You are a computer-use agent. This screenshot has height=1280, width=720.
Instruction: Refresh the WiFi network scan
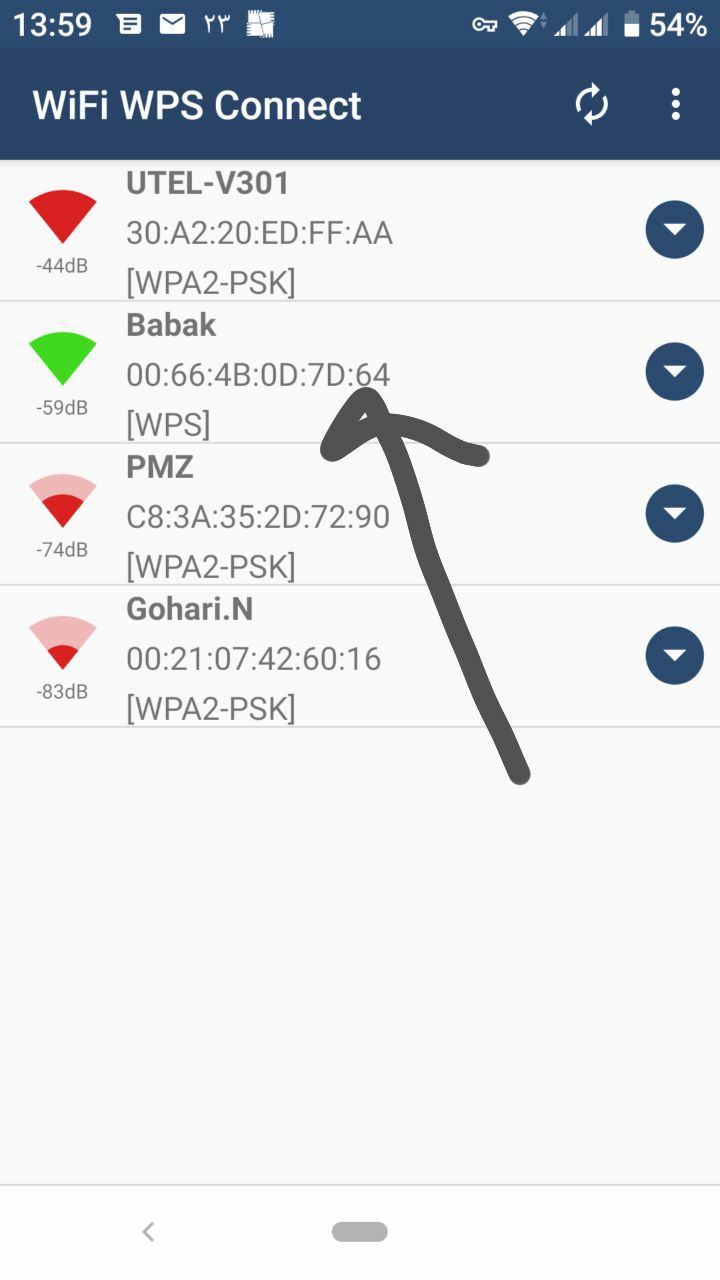[x=592, y=105]
